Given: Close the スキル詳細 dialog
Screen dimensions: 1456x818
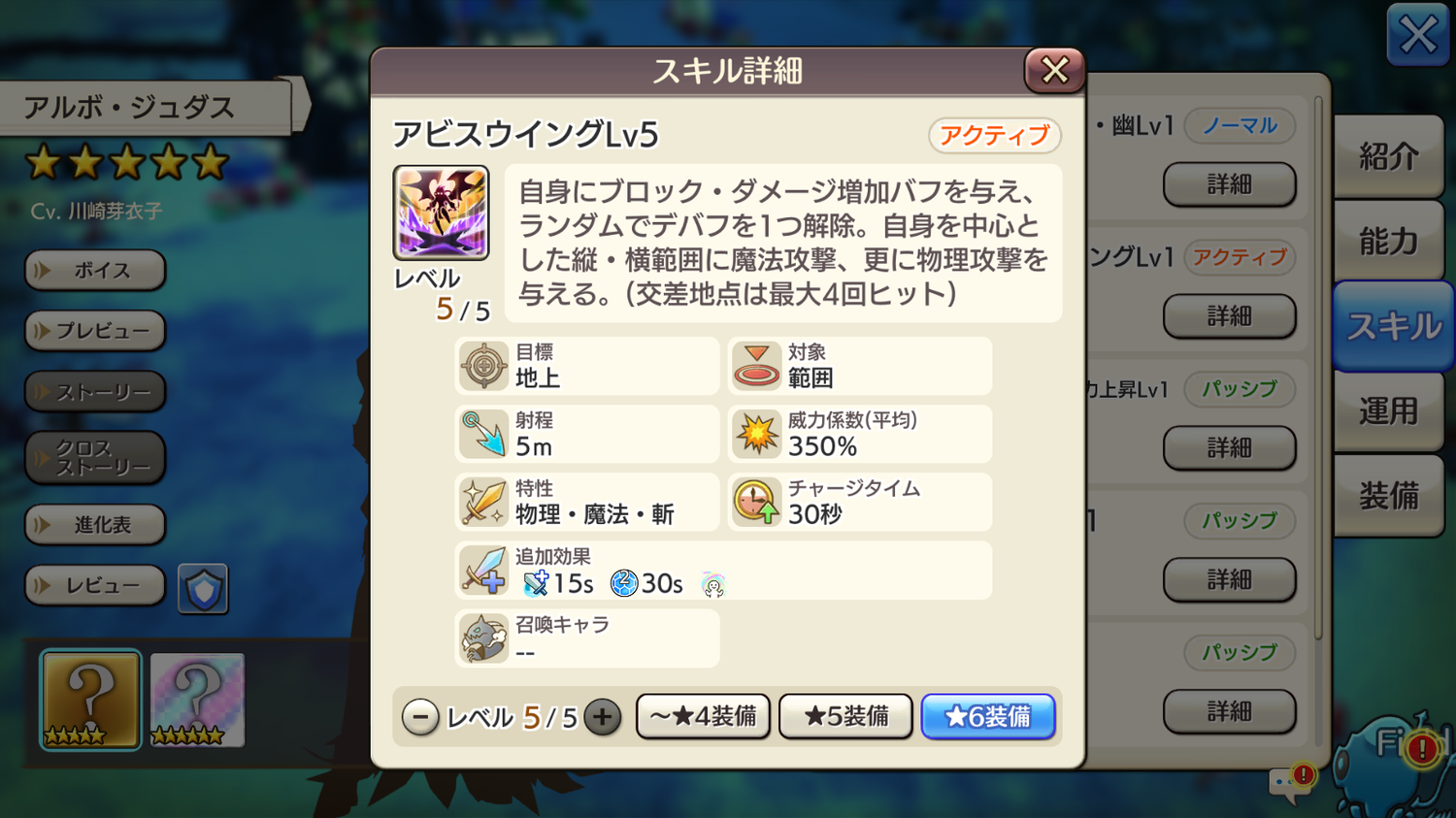Looking at the screenshot, I should click(1054, 70).
